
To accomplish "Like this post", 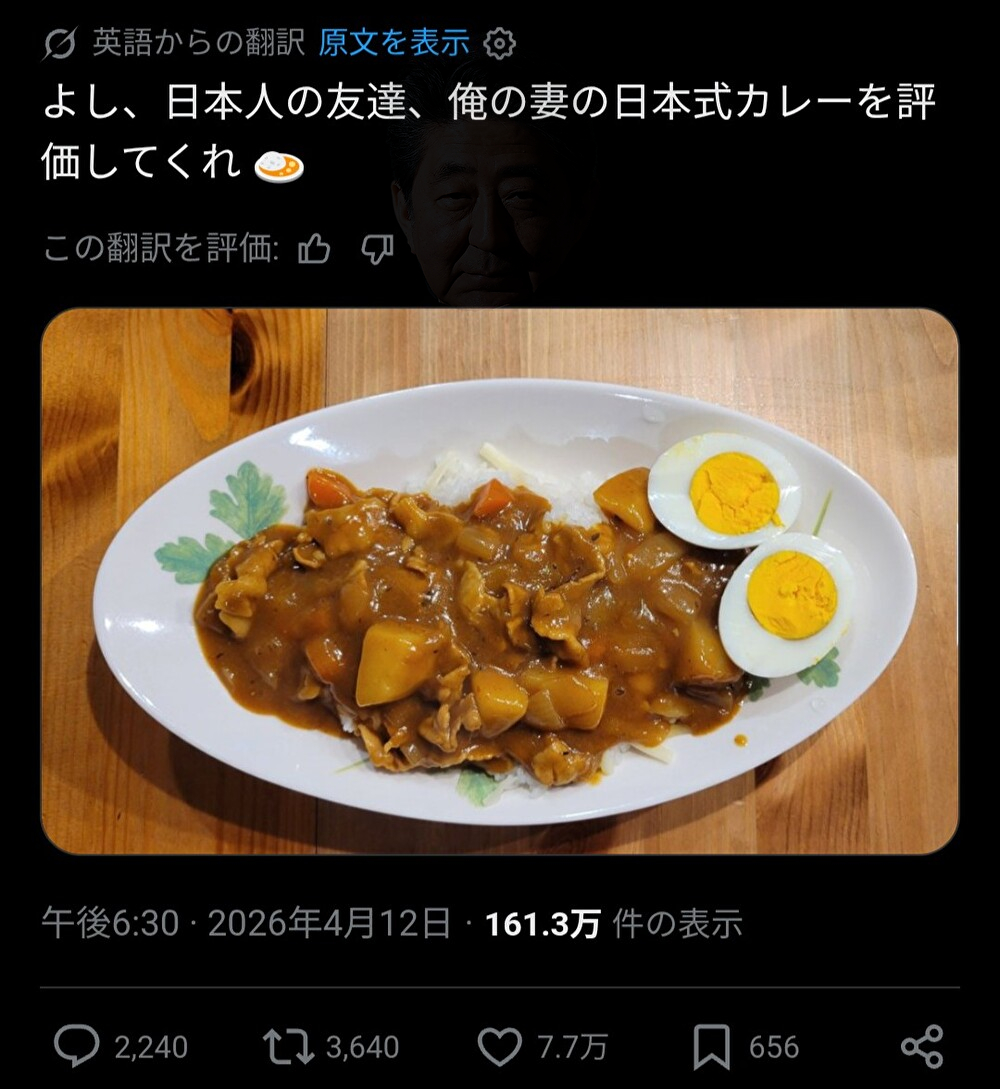I will point(500,1046).
